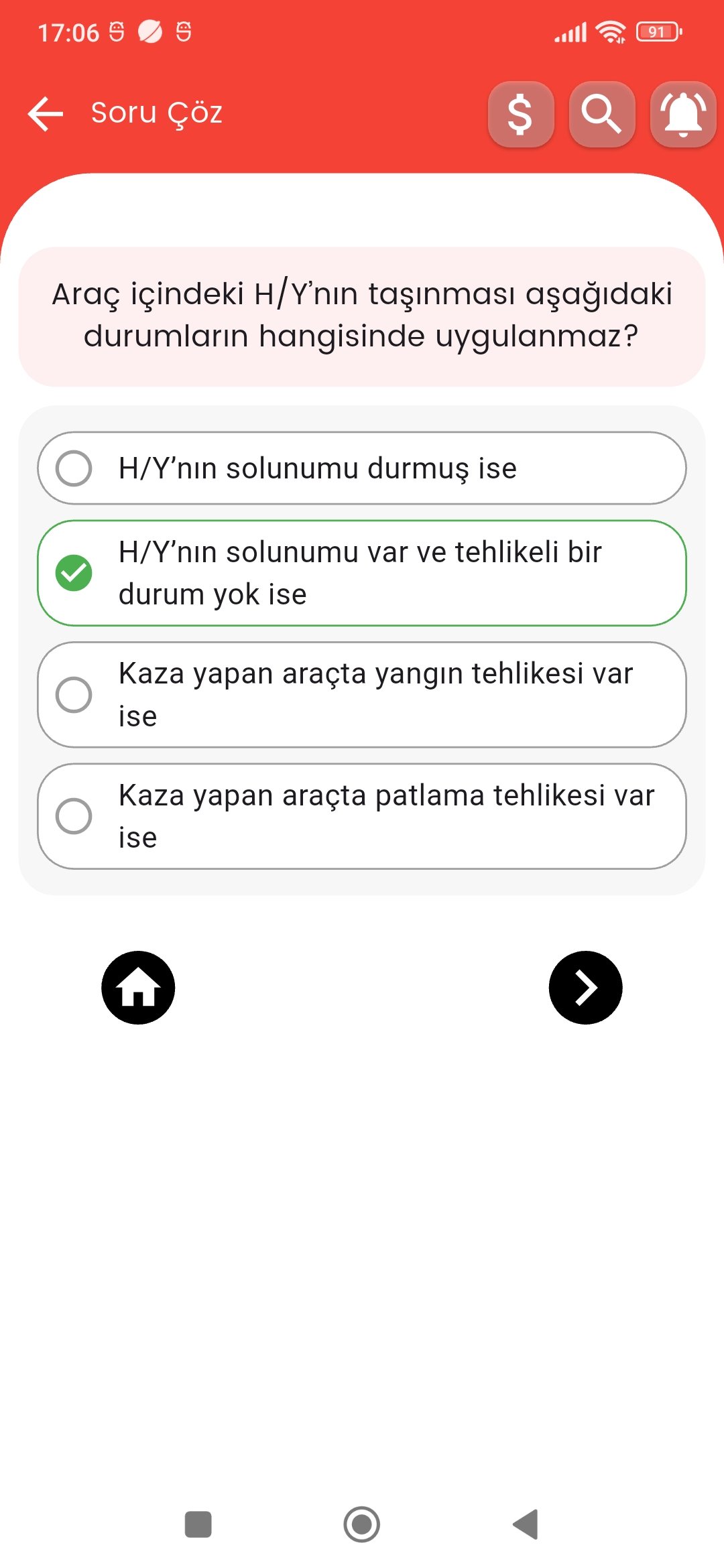This screenshot has width=724, height=1568.
Task: Select answer "H/Y'nın solunumu durmuş ise"
Action: click(x=362, y=468)
